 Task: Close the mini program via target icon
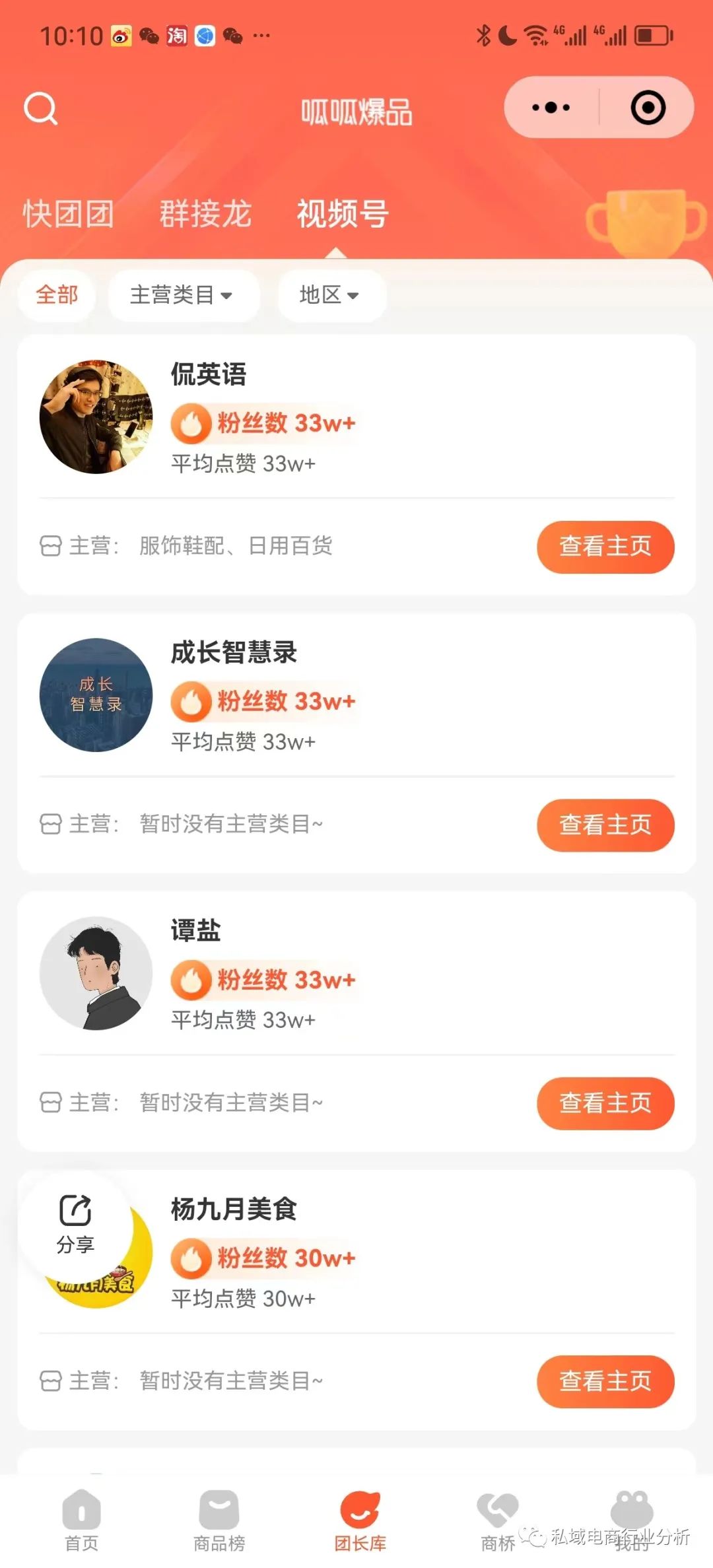[x=648, y=107]
